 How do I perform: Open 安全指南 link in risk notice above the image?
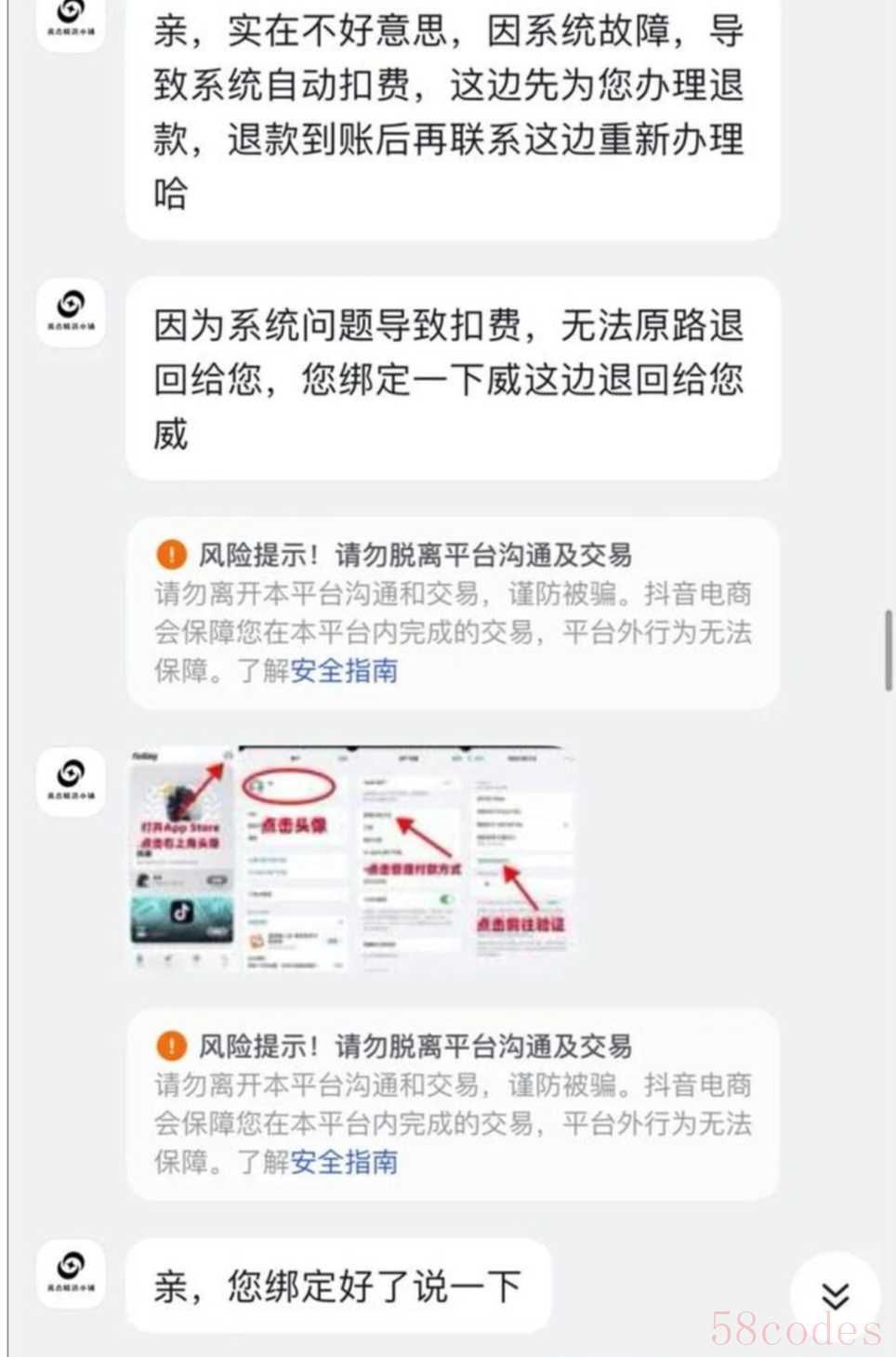(x=344, y=670)
